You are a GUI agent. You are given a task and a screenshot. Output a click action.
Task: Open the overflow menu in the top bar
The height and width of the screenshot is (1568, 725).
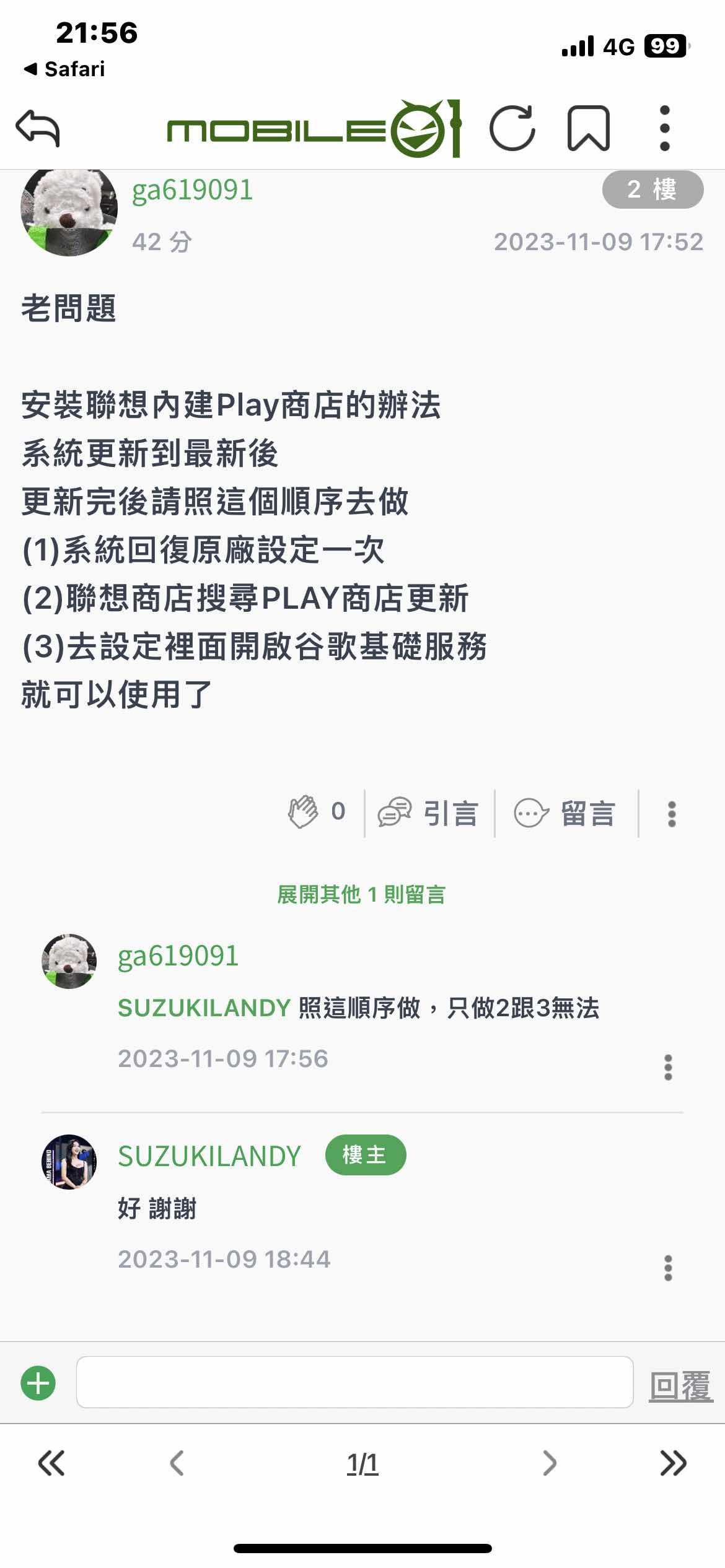pos(665,128)
